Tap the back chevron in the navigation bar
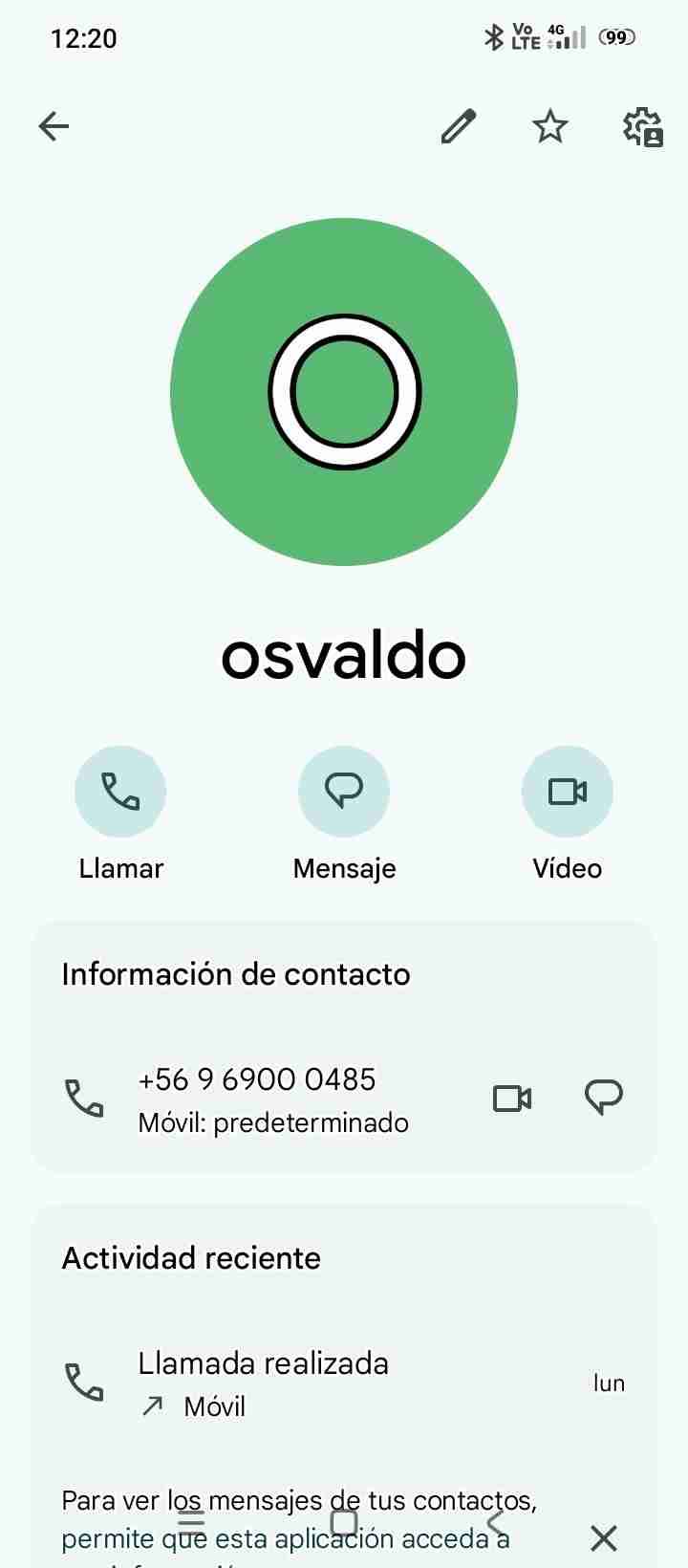The width and height of the screenshot is (688, 1568). (496, 1523)
